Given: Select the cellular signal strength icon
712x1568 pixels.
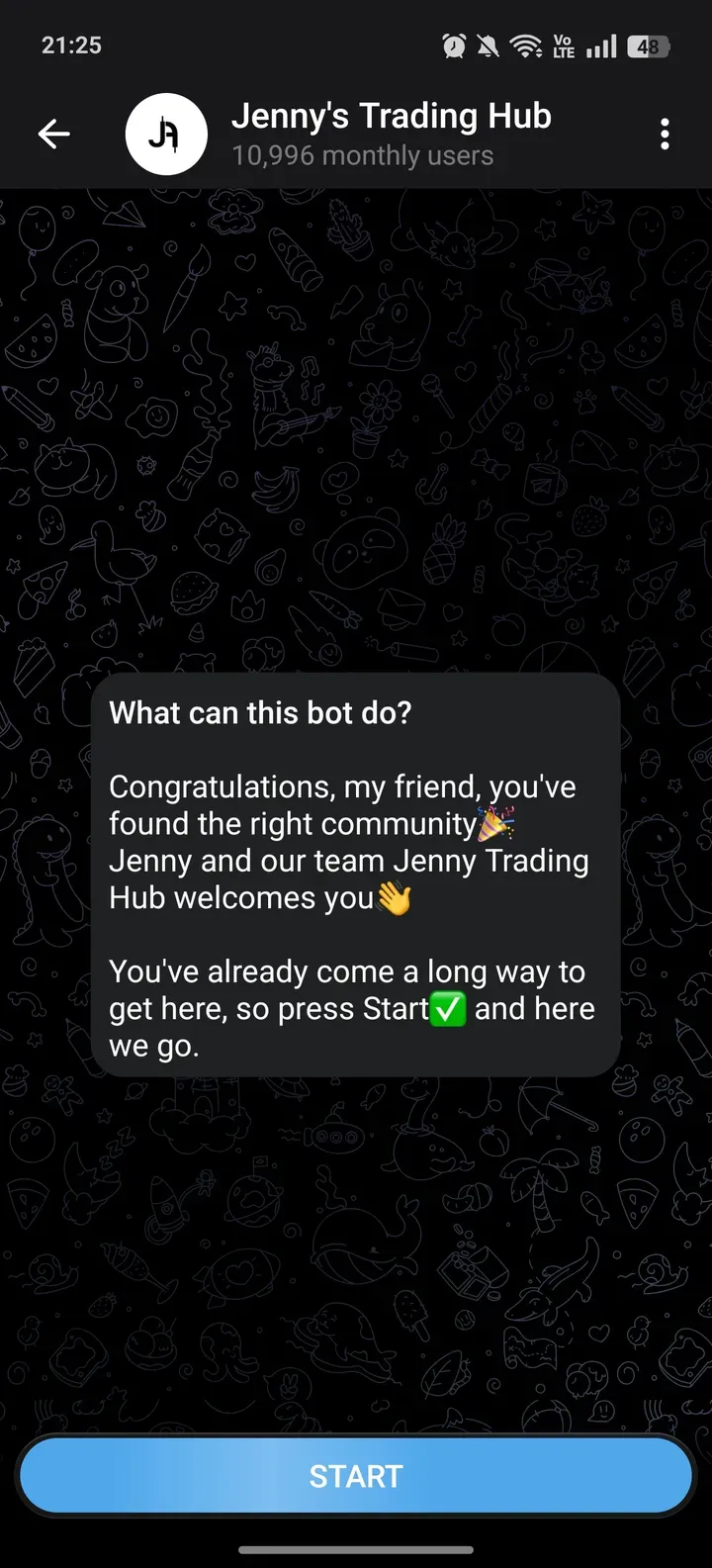Looking at the screenshot, I should [600, 45].
